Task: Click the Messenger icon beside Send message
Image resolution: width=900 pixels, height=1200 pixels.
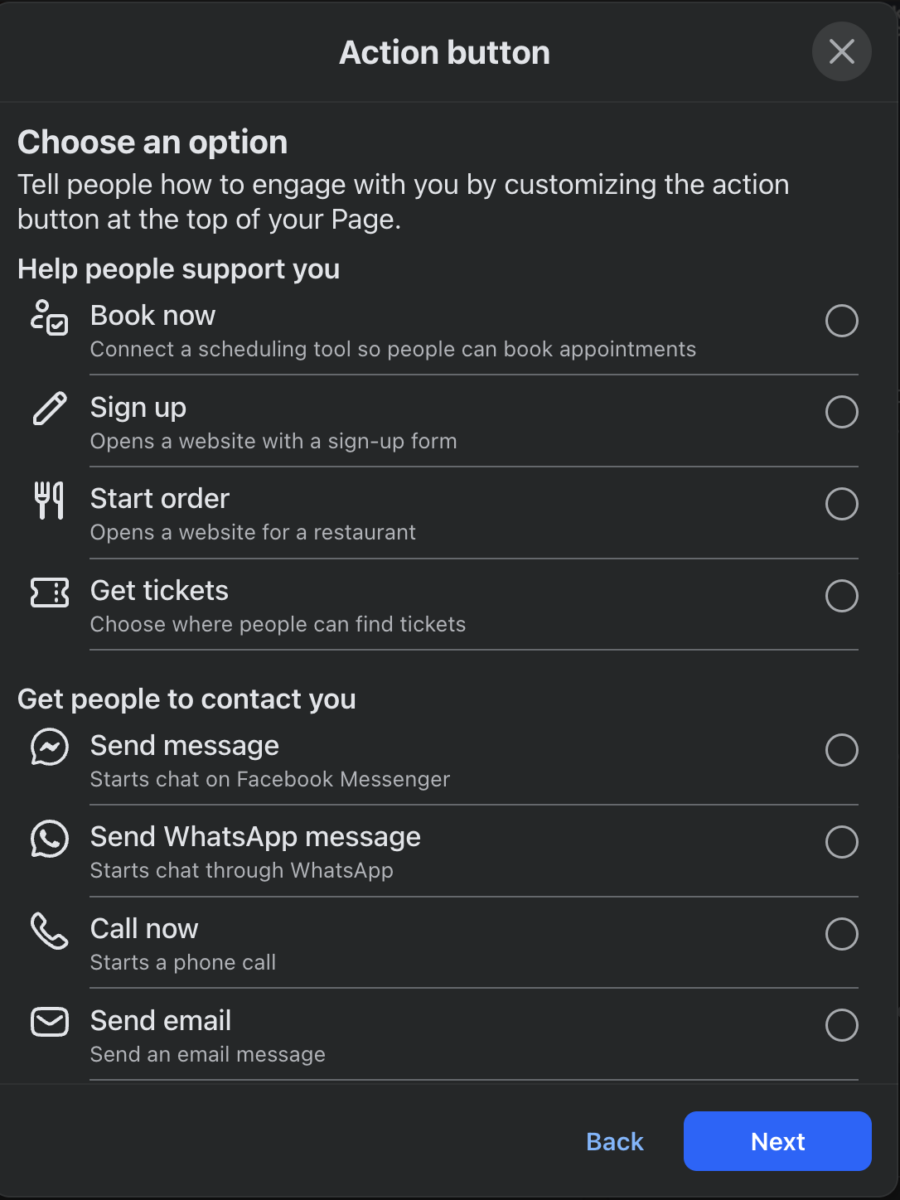Action: coord(47,747)
